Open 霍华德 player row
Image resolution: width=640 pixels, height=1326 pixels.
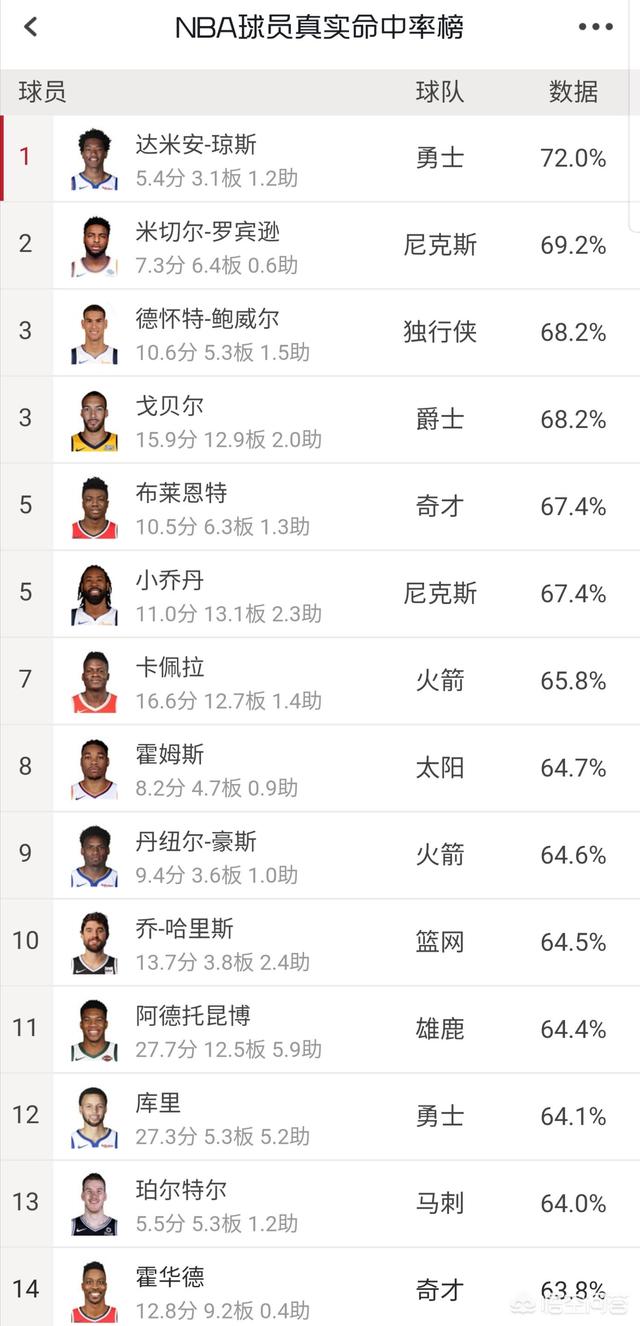click(x=320, y=1286)
